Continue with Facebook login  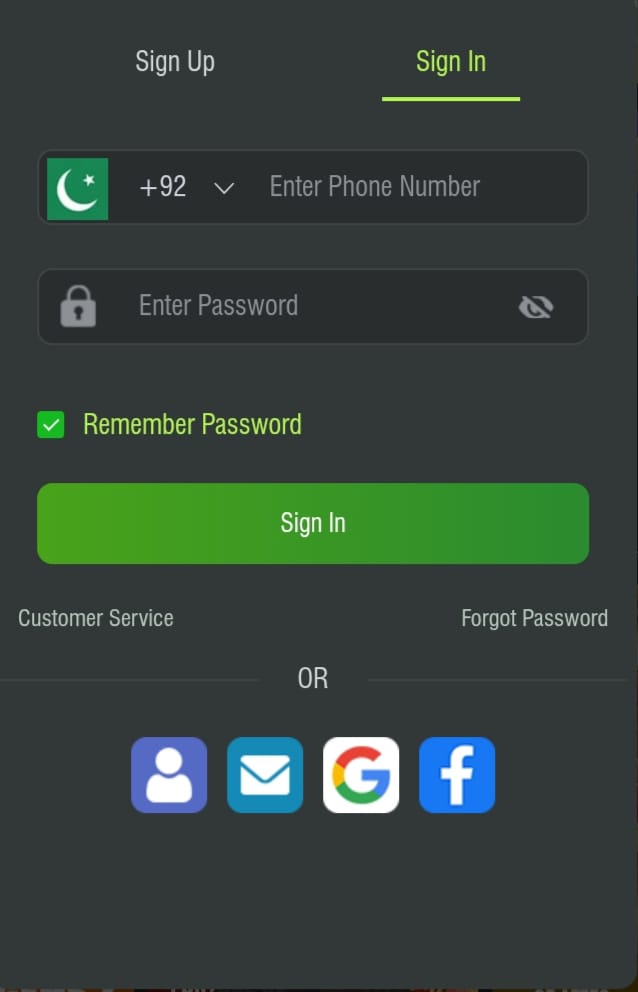click(x=457, y=775)
